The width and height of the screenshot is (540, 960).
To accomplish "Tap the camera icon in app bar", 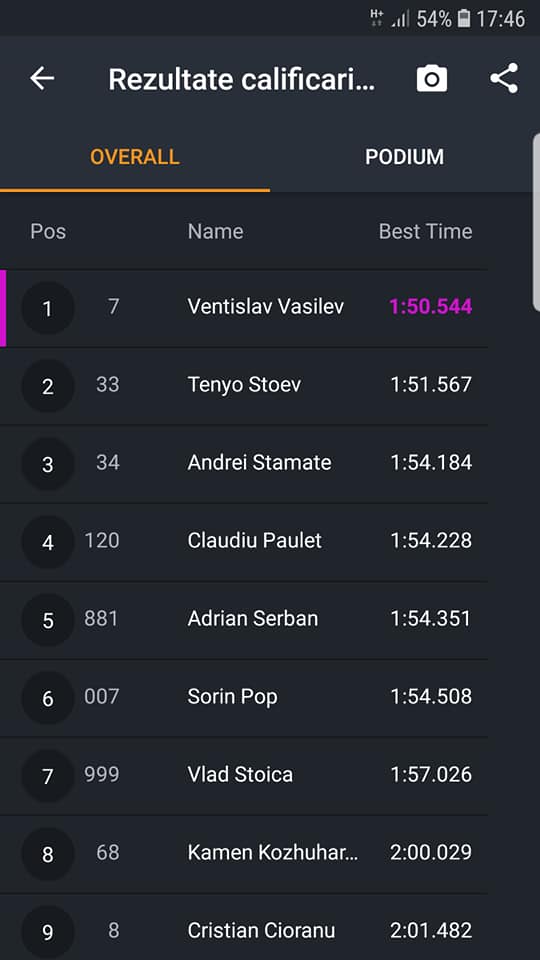I will pos(432,78).
